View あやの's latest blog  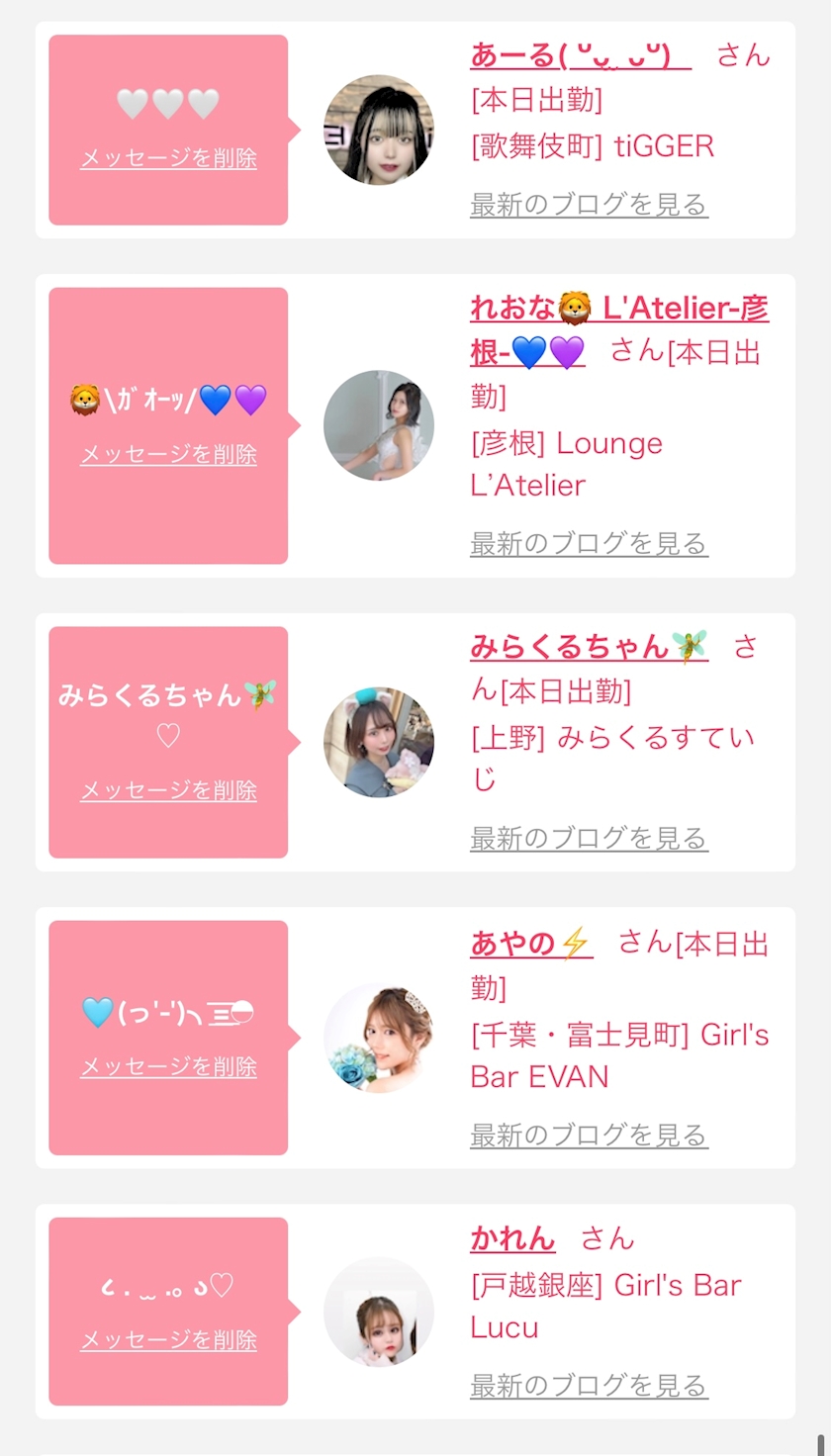click(589, 1135)
